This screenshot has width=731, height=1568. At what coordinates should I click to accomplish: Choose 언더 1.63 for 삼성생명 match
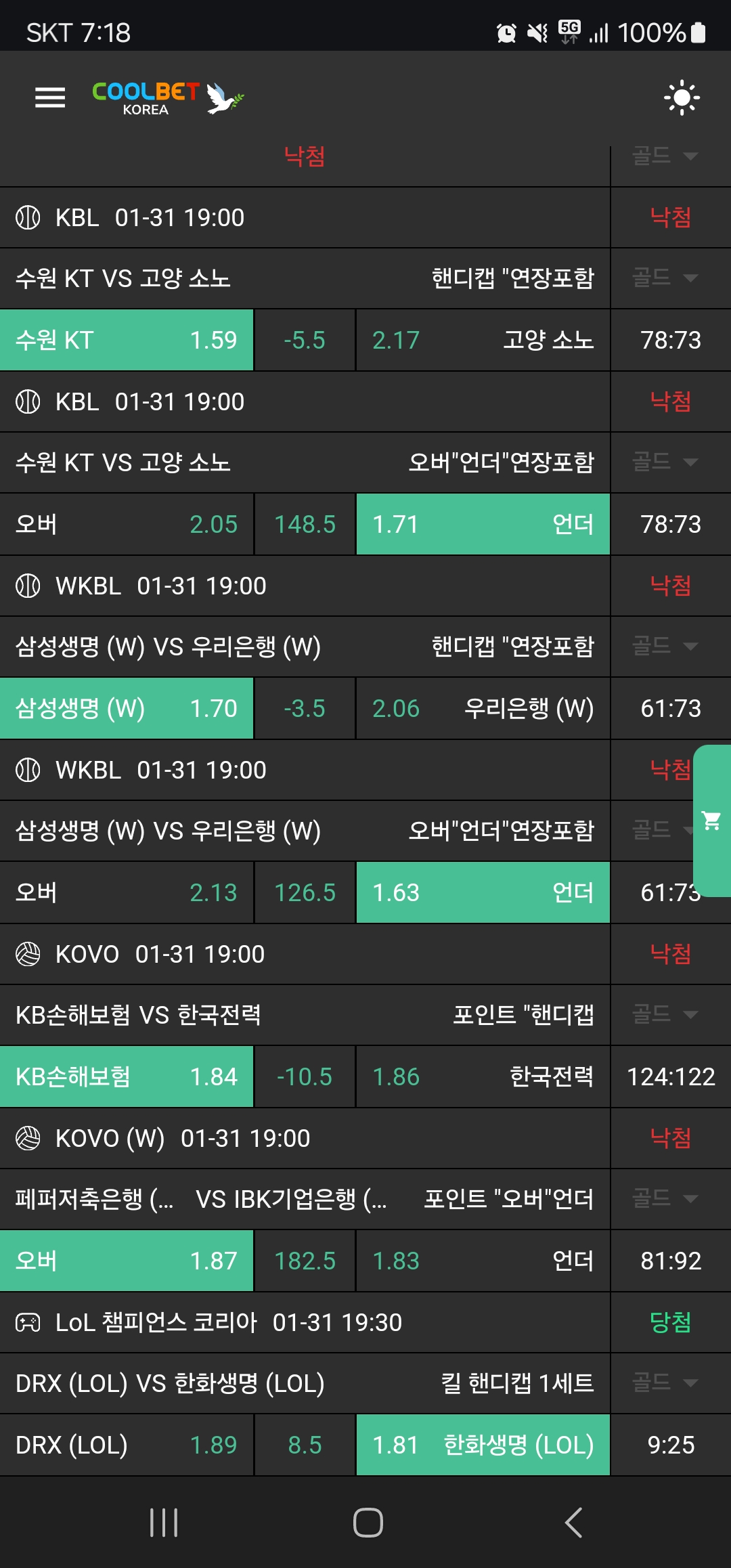(483, 892)
